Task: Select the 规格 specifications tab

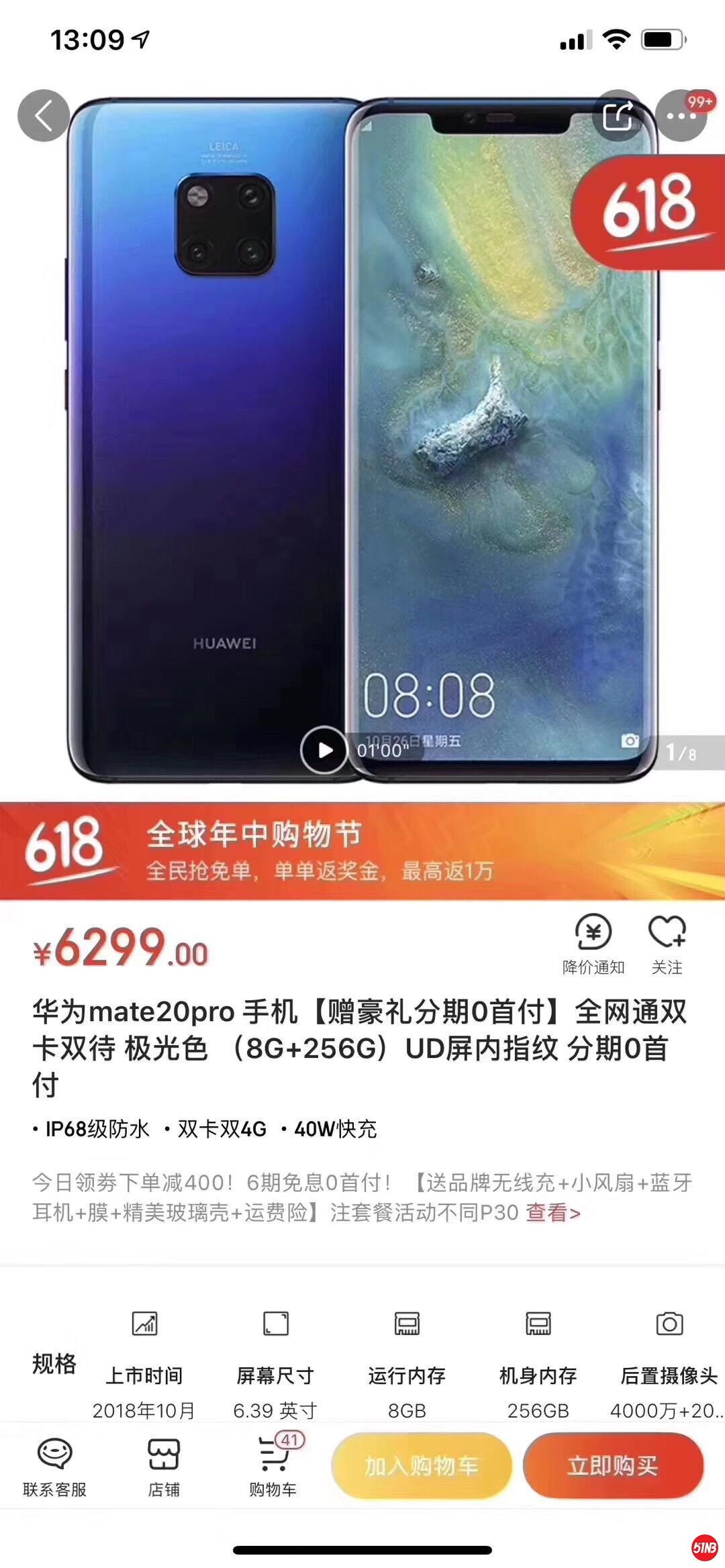Action: click(53, 1363)
